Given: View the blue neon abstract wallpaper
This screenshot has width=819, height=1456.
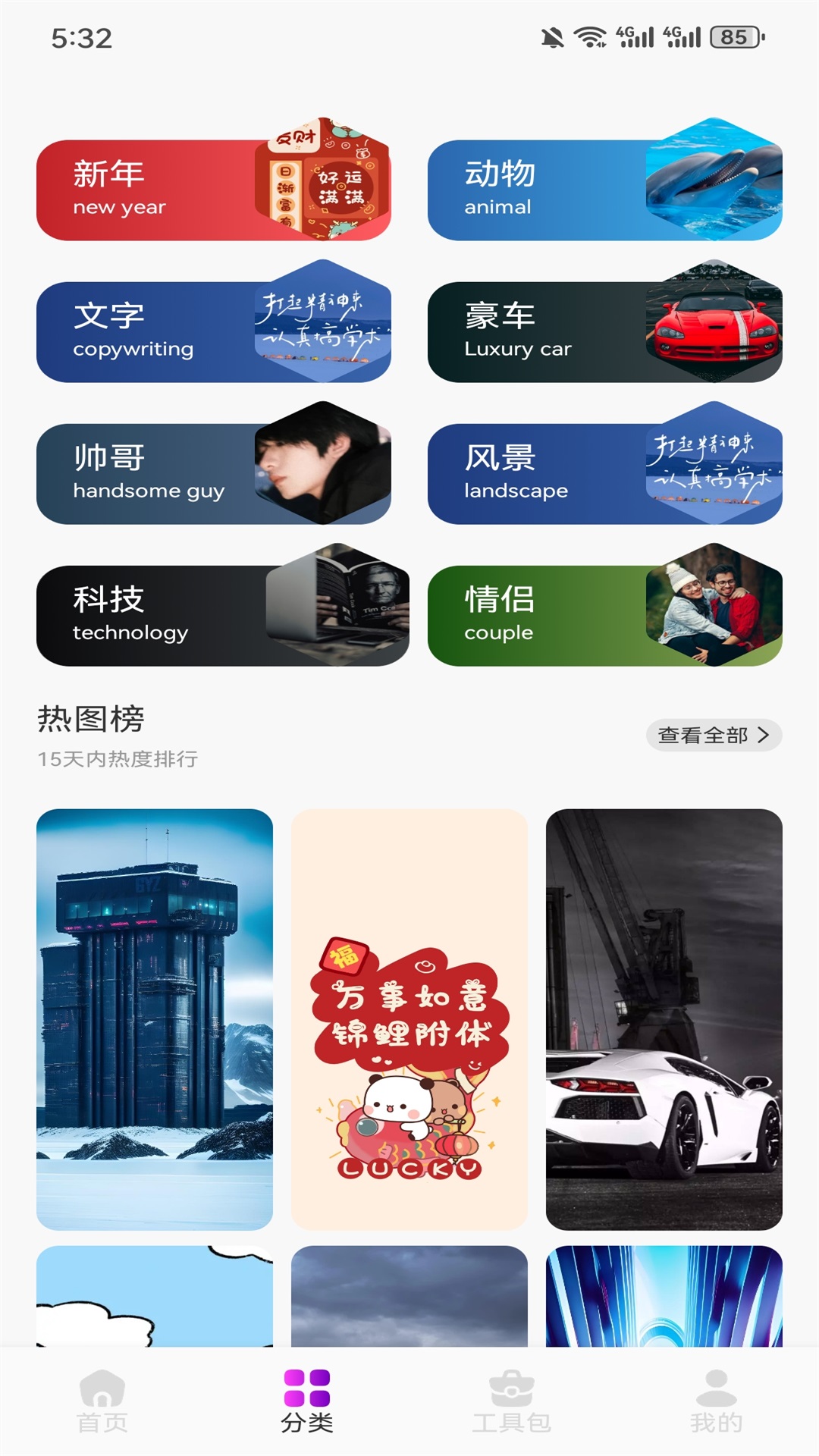Looking at the screenshot, I should [x=664, y=1296].
